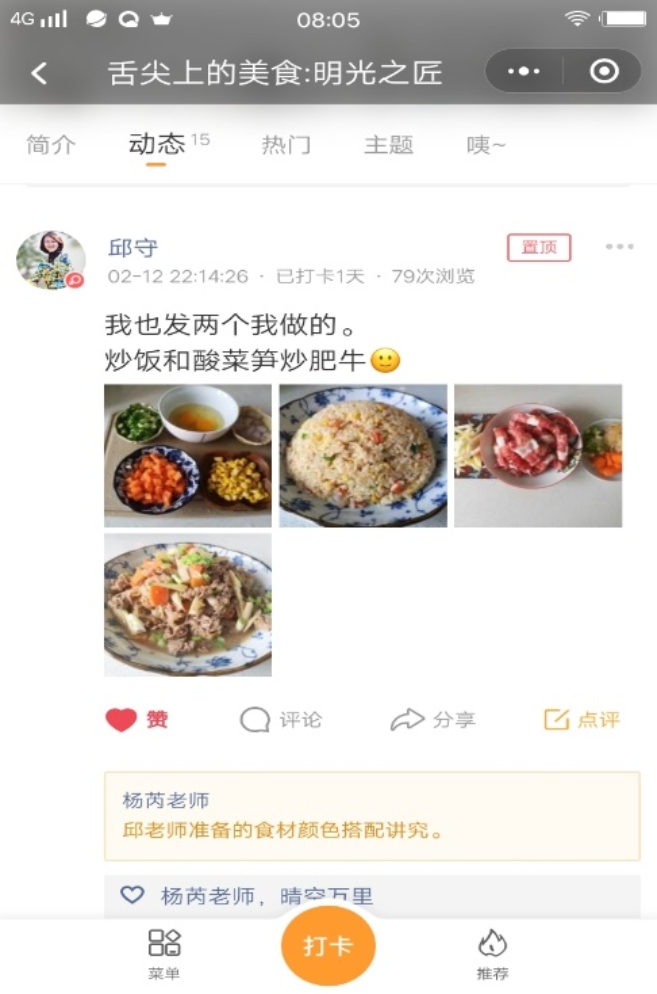Tap the orange 打卡 button
This screenshot has width=657, height=994.
(328, 946)
